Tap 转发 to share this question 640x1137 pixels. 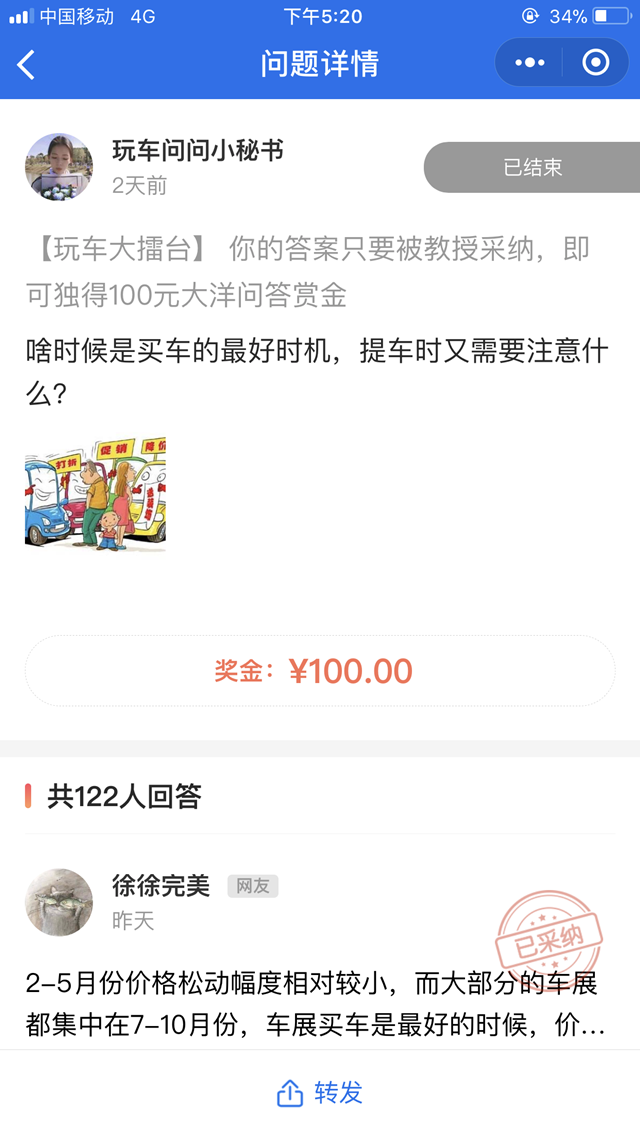(320, 1093)
